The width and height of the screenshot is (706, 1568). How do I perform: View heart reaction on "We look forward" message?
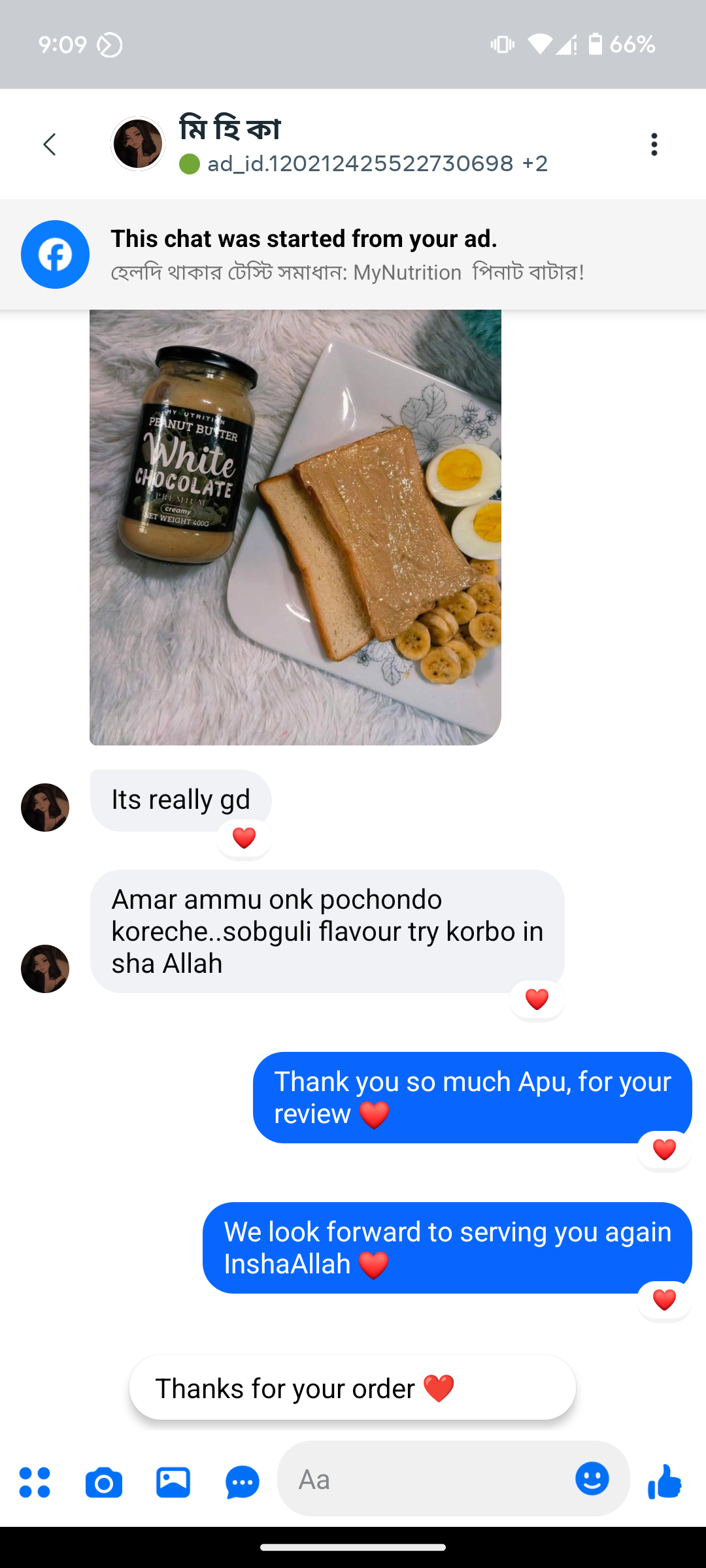click(x=664, y=1299)
